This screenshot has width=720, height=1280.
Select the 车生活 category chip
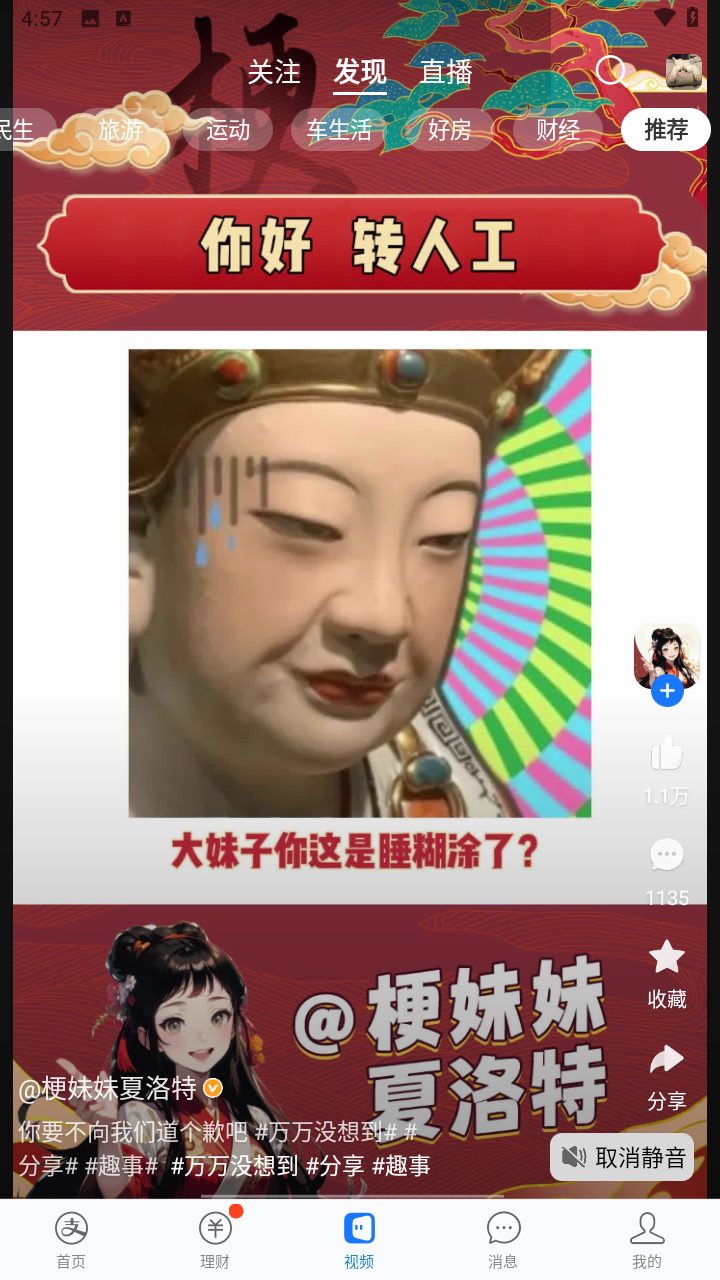coord(339,129)
